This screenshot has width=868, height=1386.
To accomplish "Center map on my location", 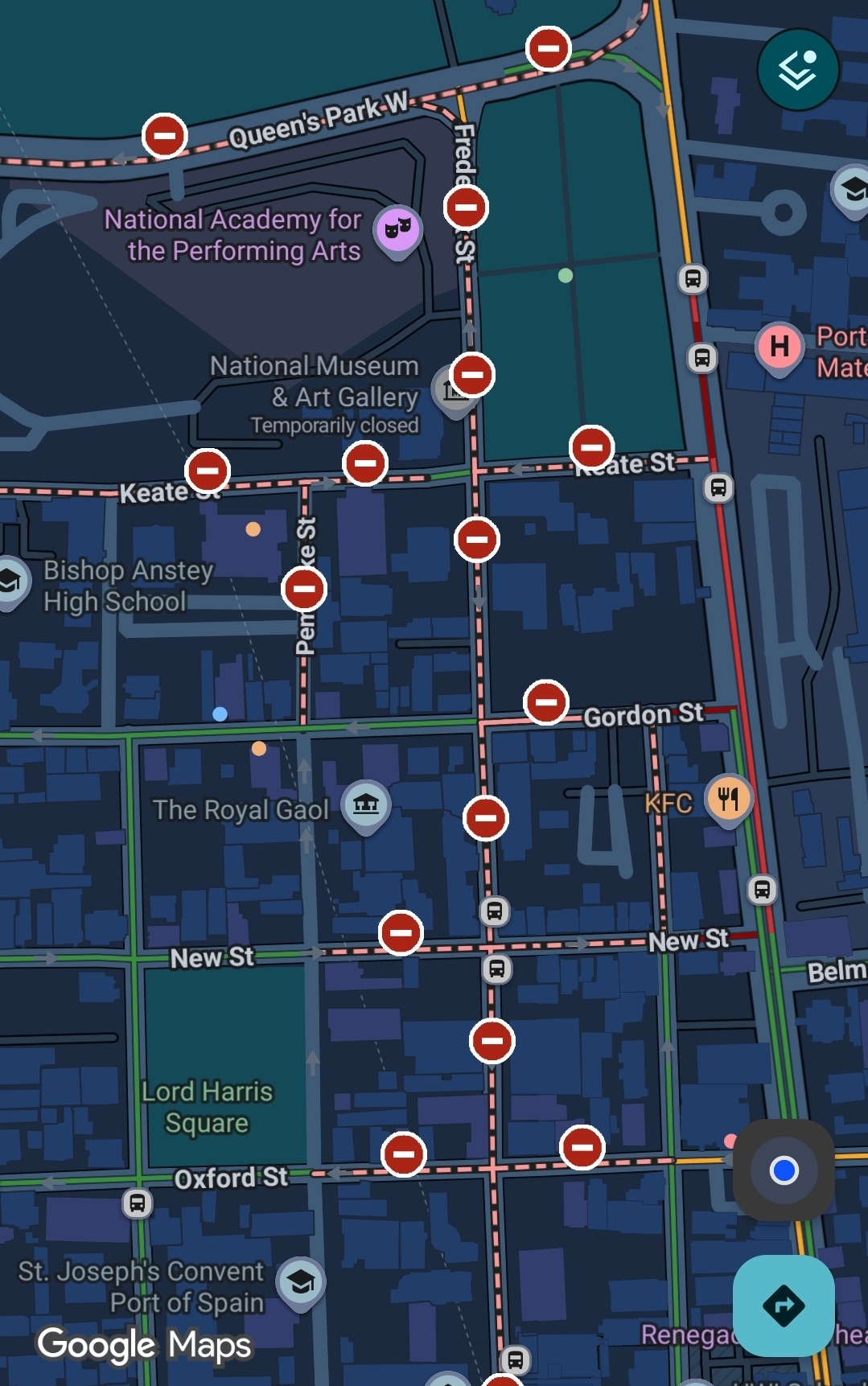I will click(783, 1170).
